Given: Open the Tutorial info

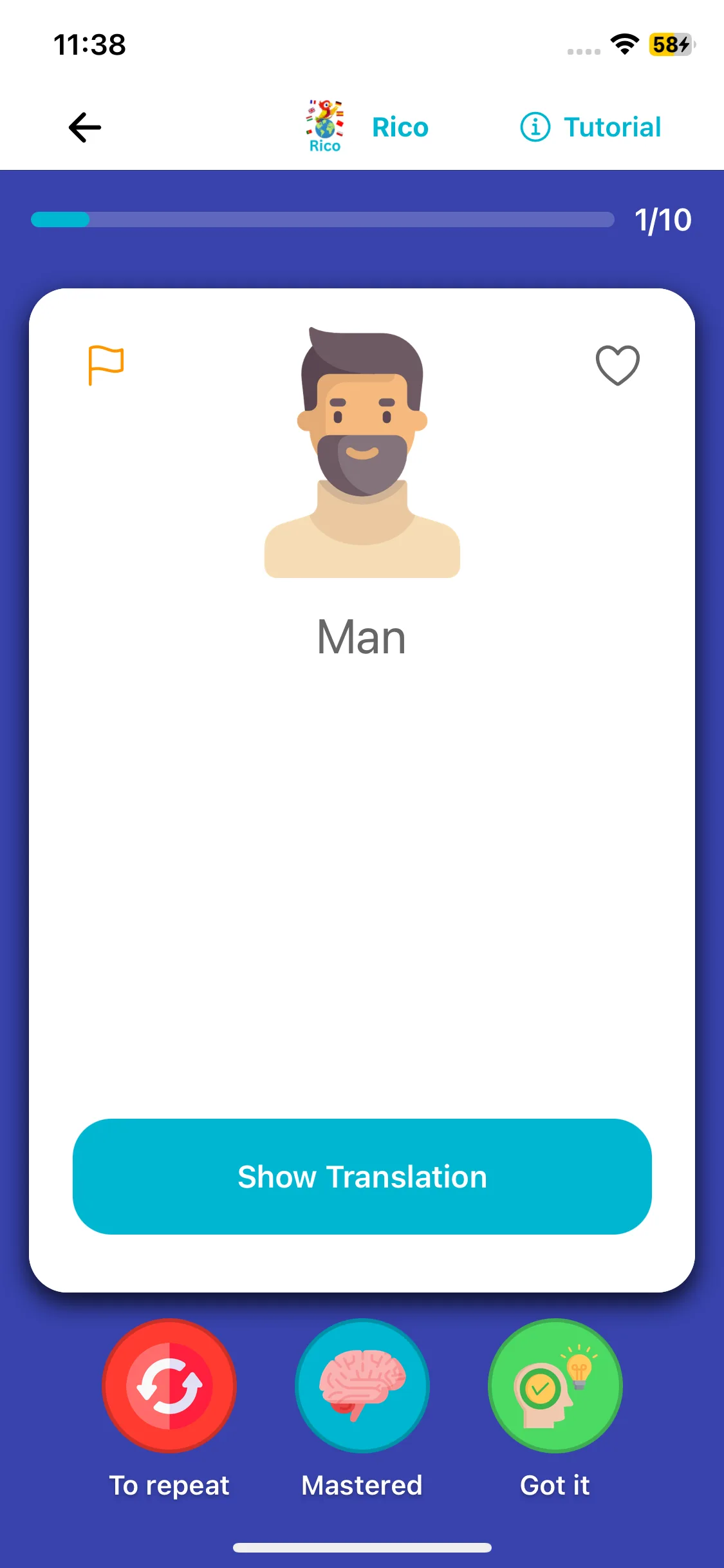Looking at the screenshot, I should [591, 127].
